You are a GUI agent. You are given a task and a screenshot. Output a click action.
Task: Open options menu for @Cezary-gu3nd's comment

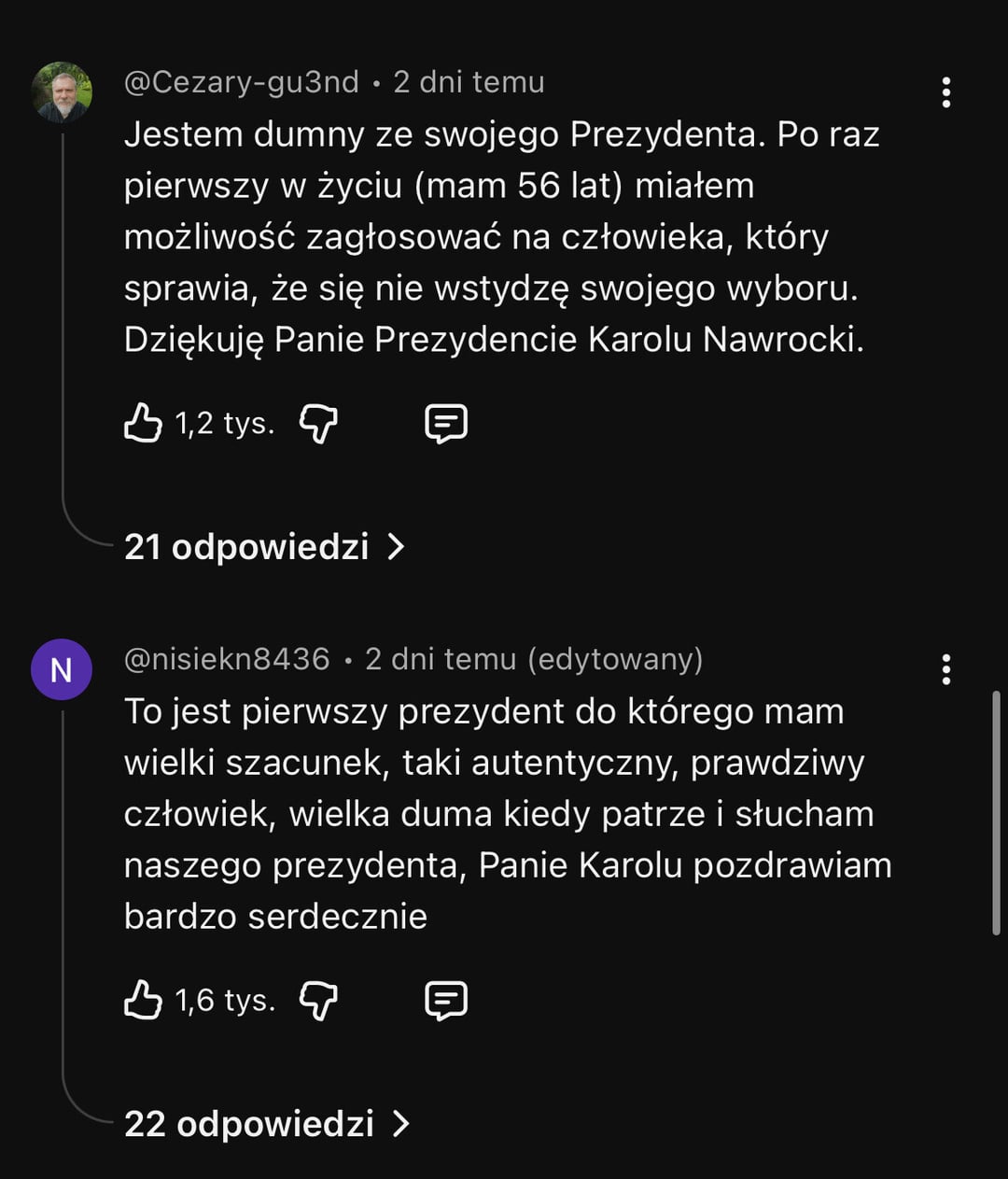[x=946, y=92]
